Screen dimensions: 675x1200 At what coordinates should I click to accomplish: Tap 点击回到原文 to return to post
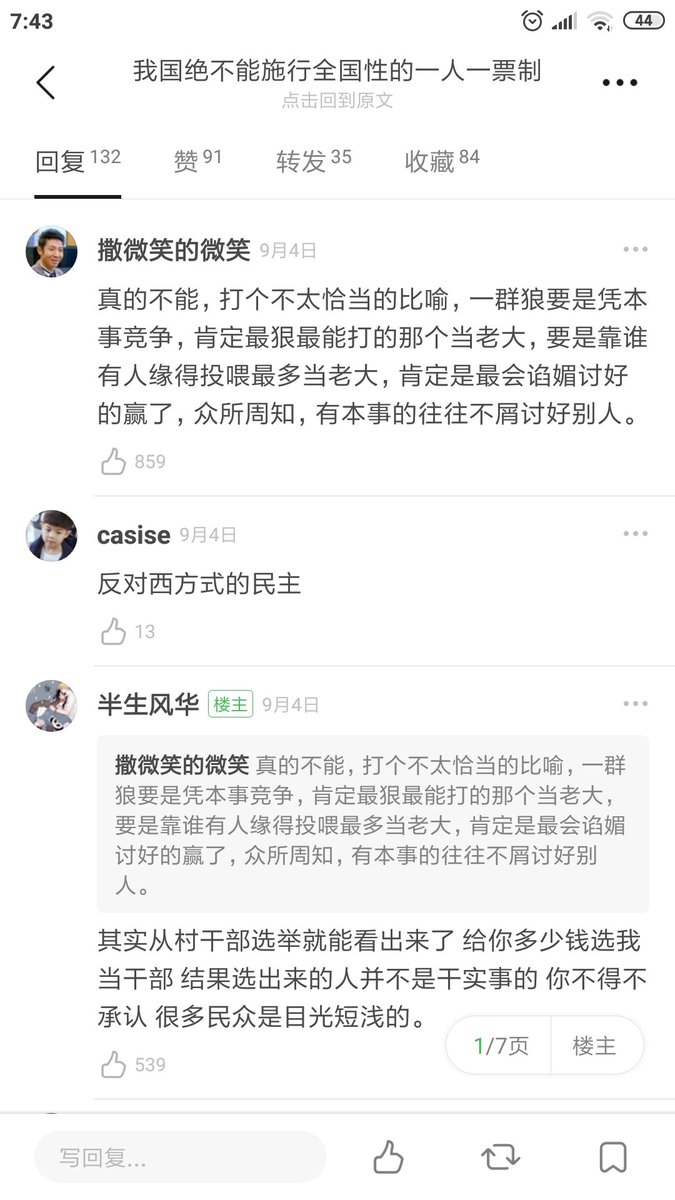coord(337,101)
